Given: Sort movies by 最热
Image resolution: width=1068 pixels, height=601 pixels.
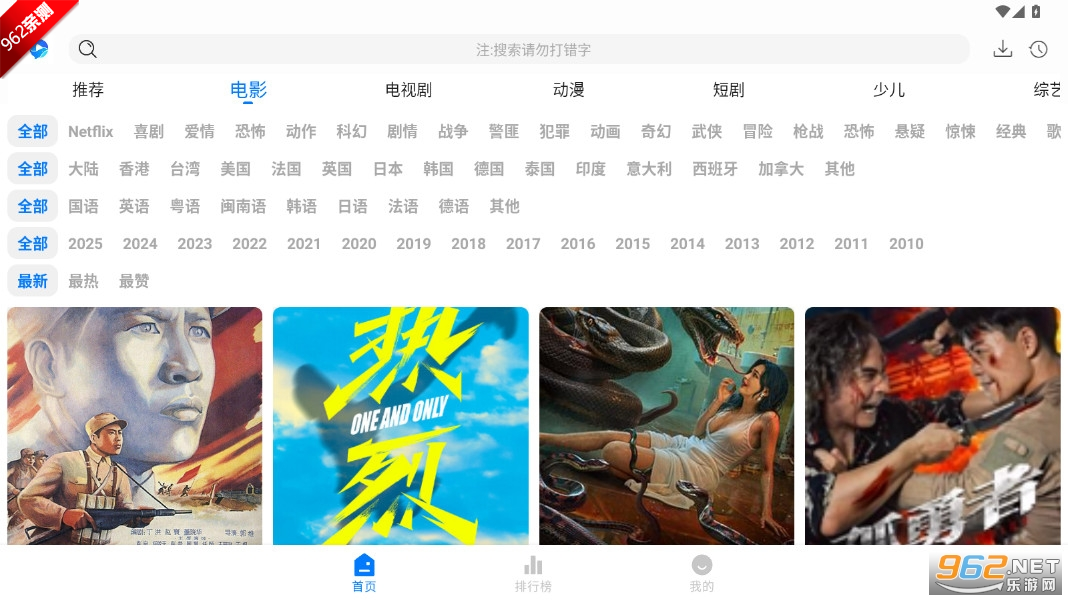Looking at the screenshot, I should pyautogui.click(x=83, y=281).
